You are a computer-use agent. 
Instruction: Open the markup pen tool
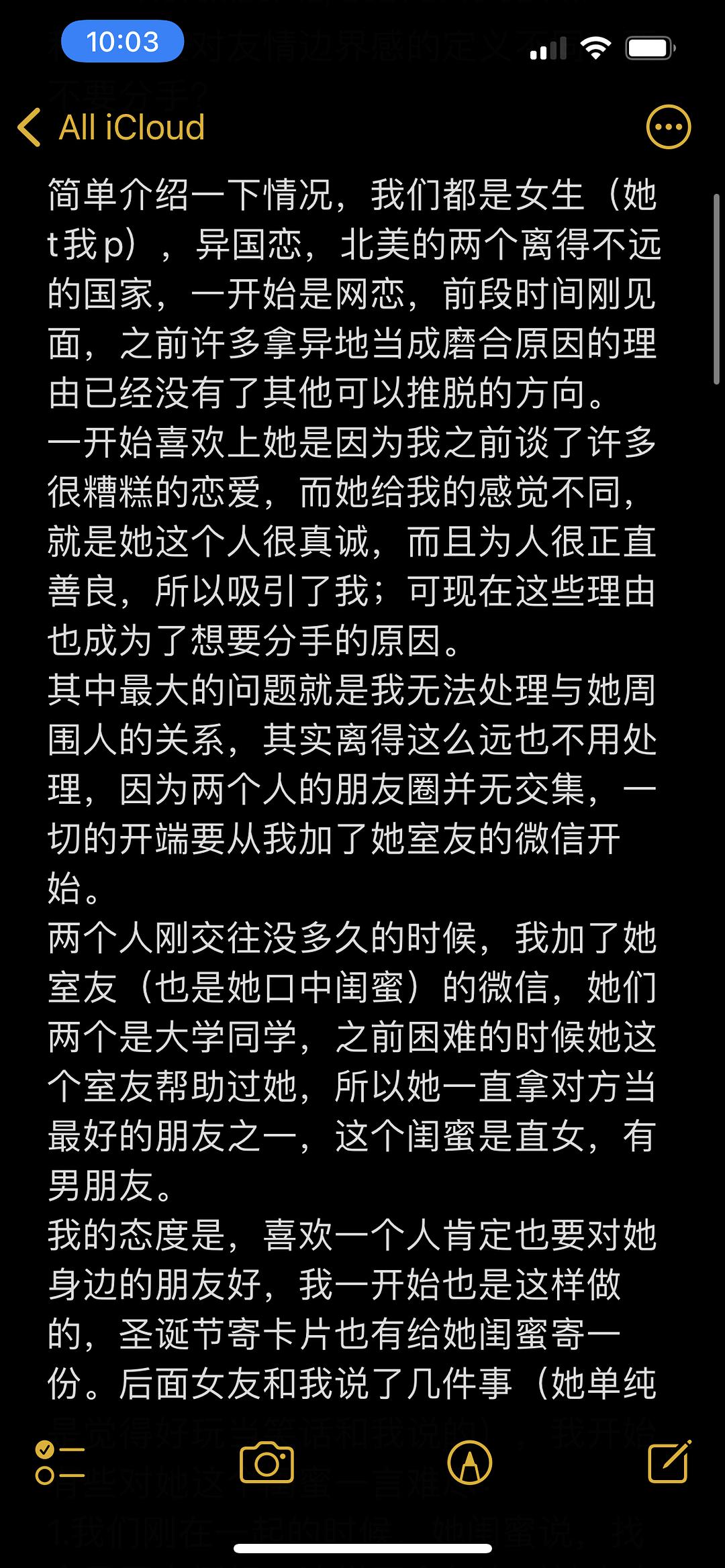(x=470, y=1462)
